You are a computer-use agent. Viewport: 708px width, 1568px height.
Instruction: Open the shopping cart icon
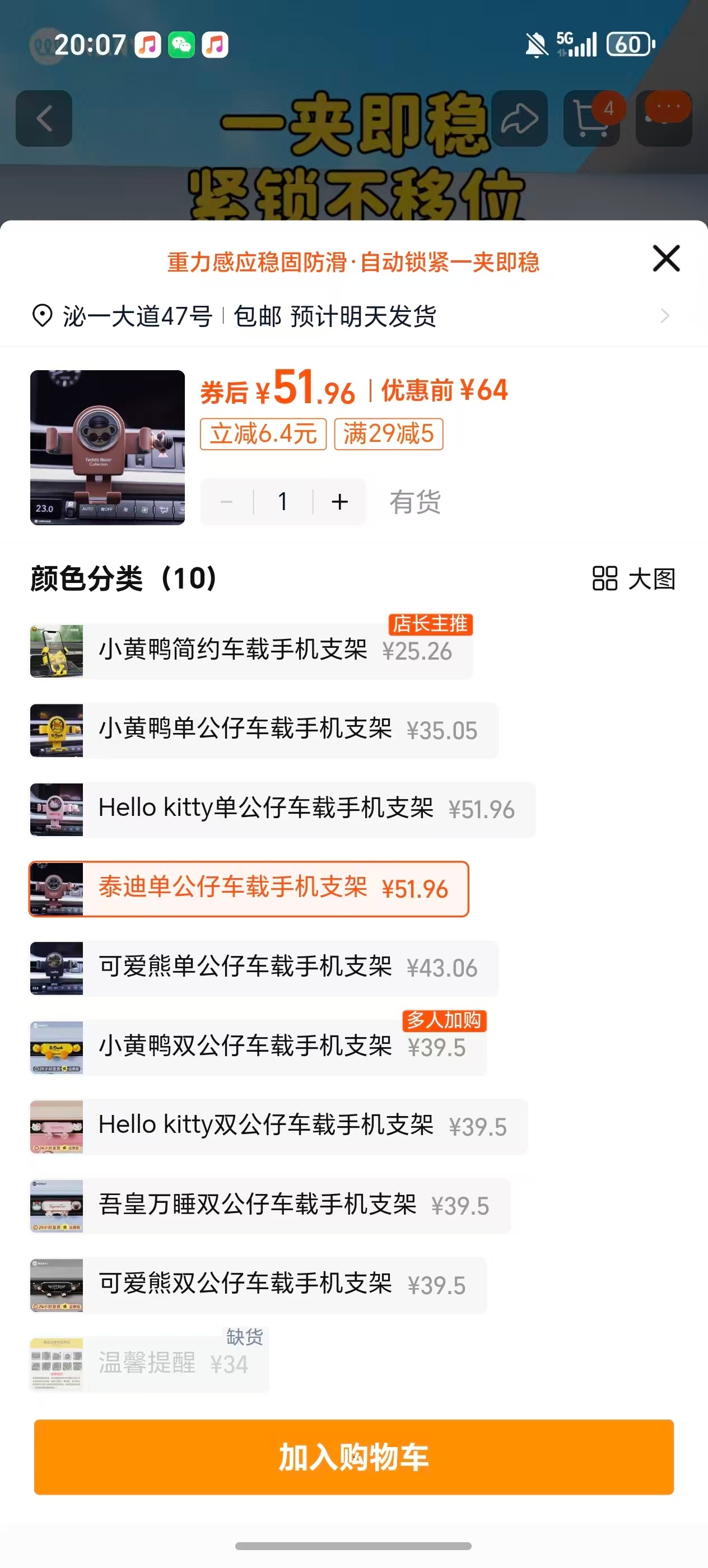591,119
